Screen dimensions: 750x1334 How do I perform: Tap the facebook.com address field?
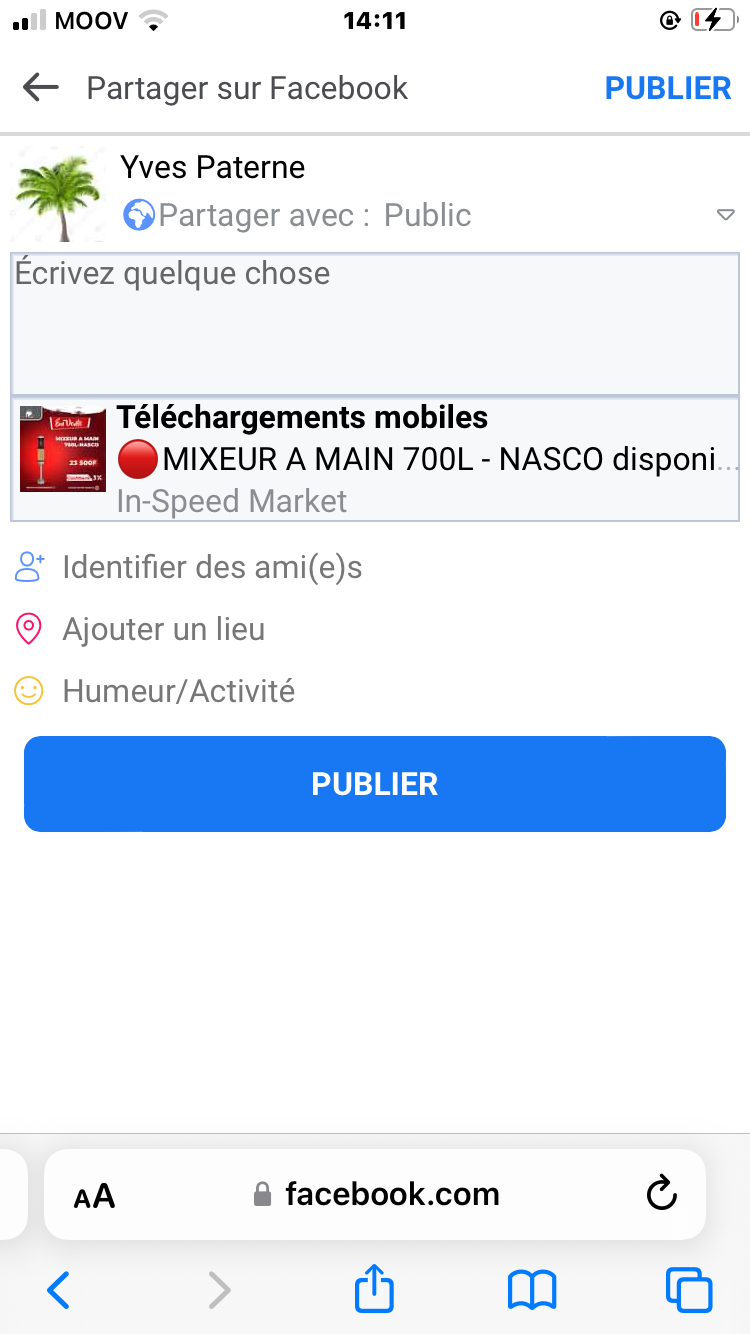375,1194
